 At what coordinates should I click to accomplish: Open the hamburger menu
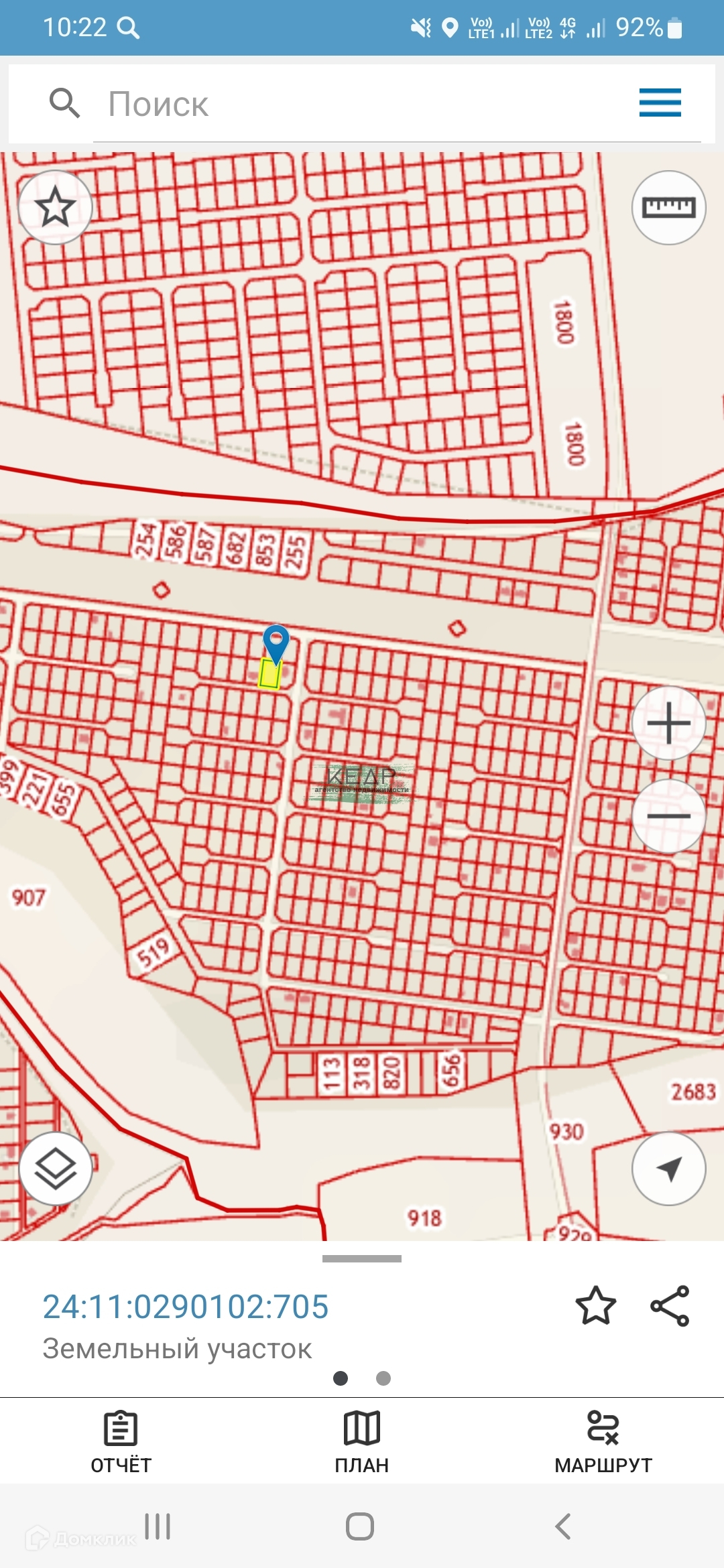click(x=660, y=103)
